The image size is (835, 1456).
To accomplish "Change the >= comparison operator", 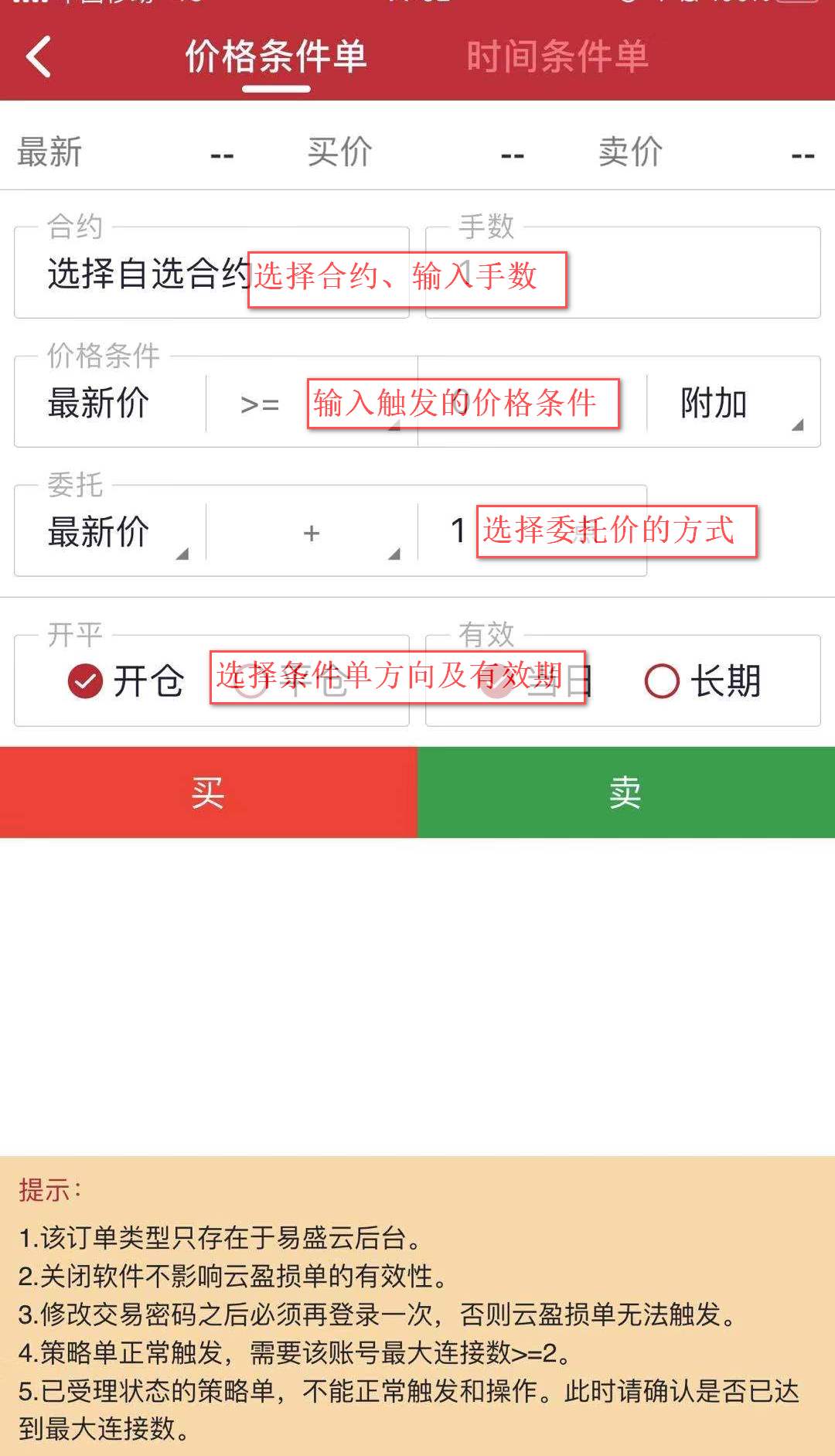I will [312, 403].
